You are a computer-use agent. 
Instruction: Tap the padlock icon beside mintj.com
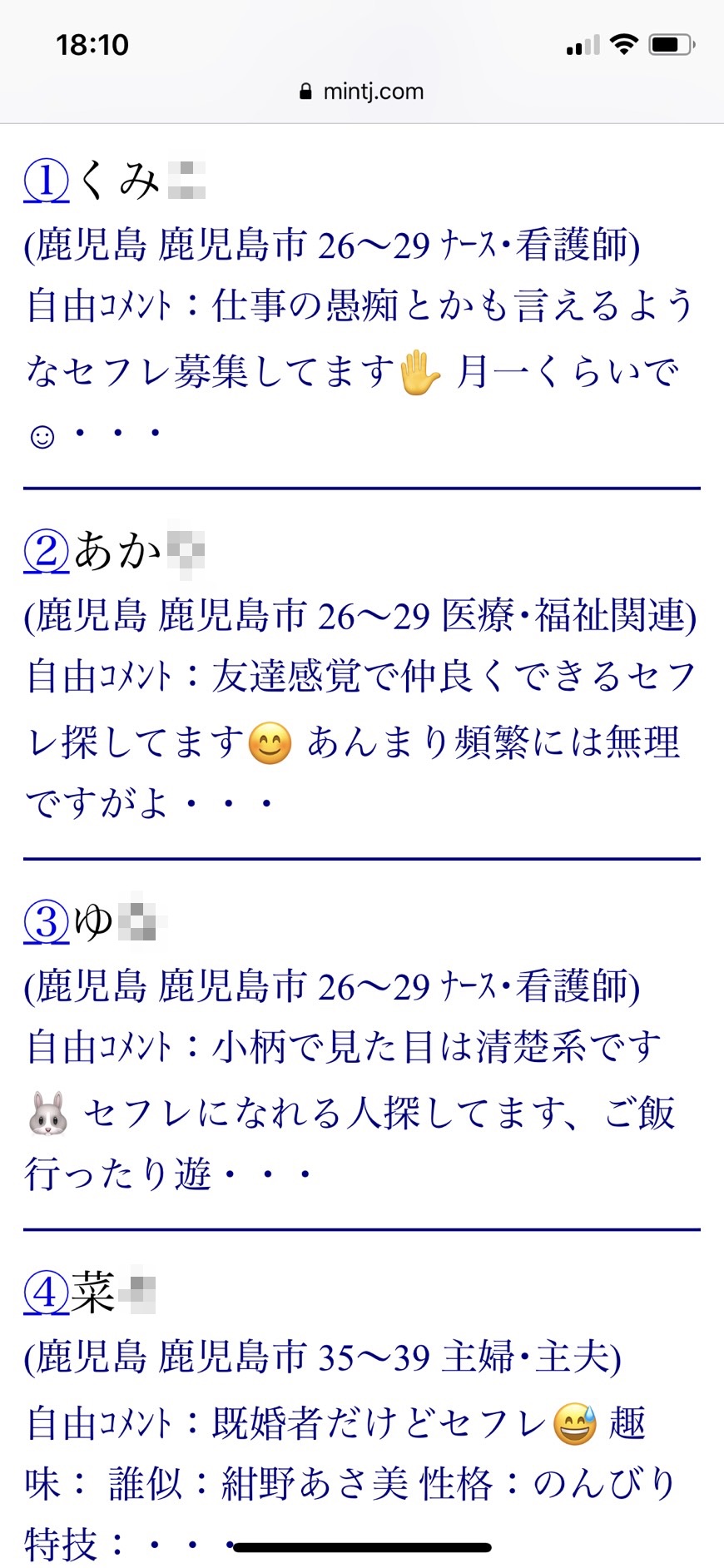305,91
